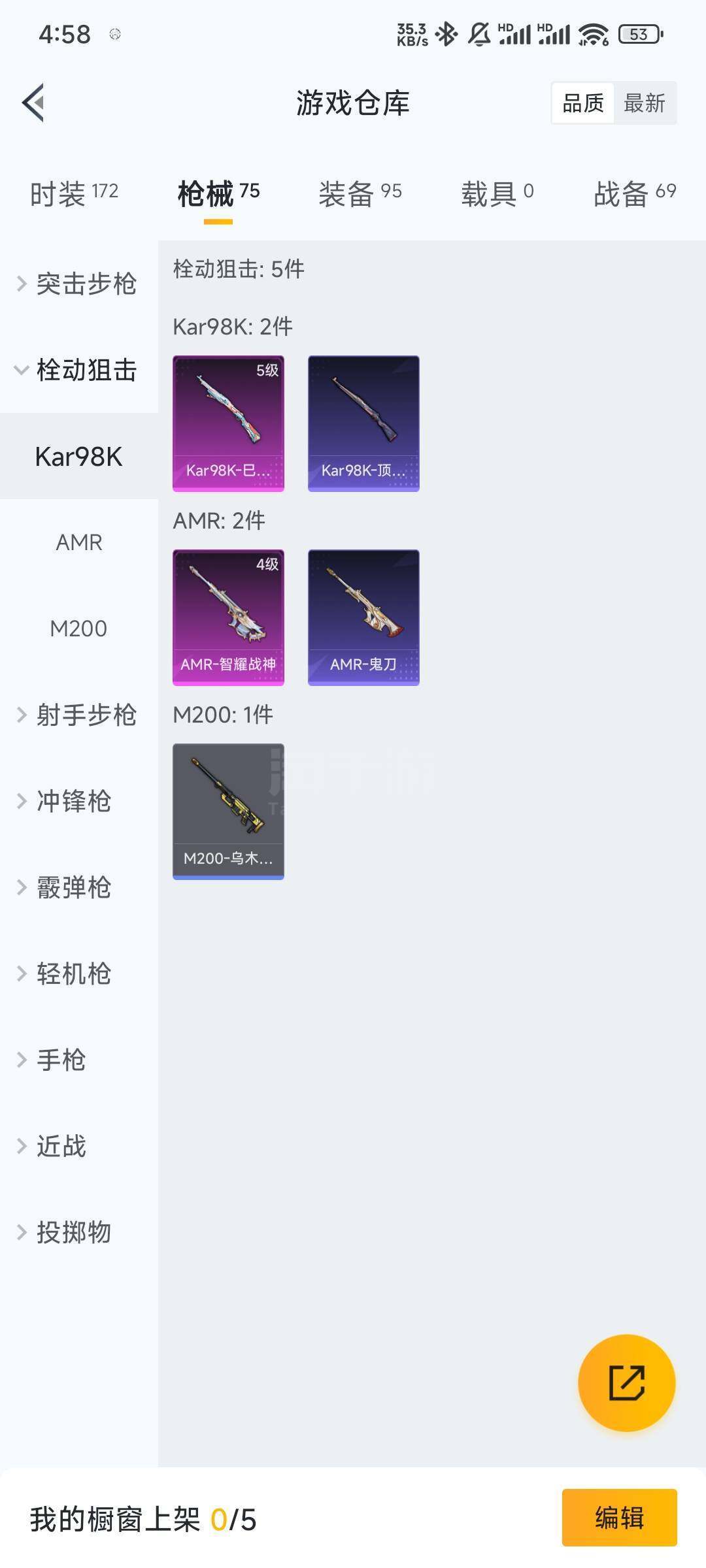Collapse the 栓动狙击 category
The height and width of the screenshot is (1568, 706).
point(78,370)
